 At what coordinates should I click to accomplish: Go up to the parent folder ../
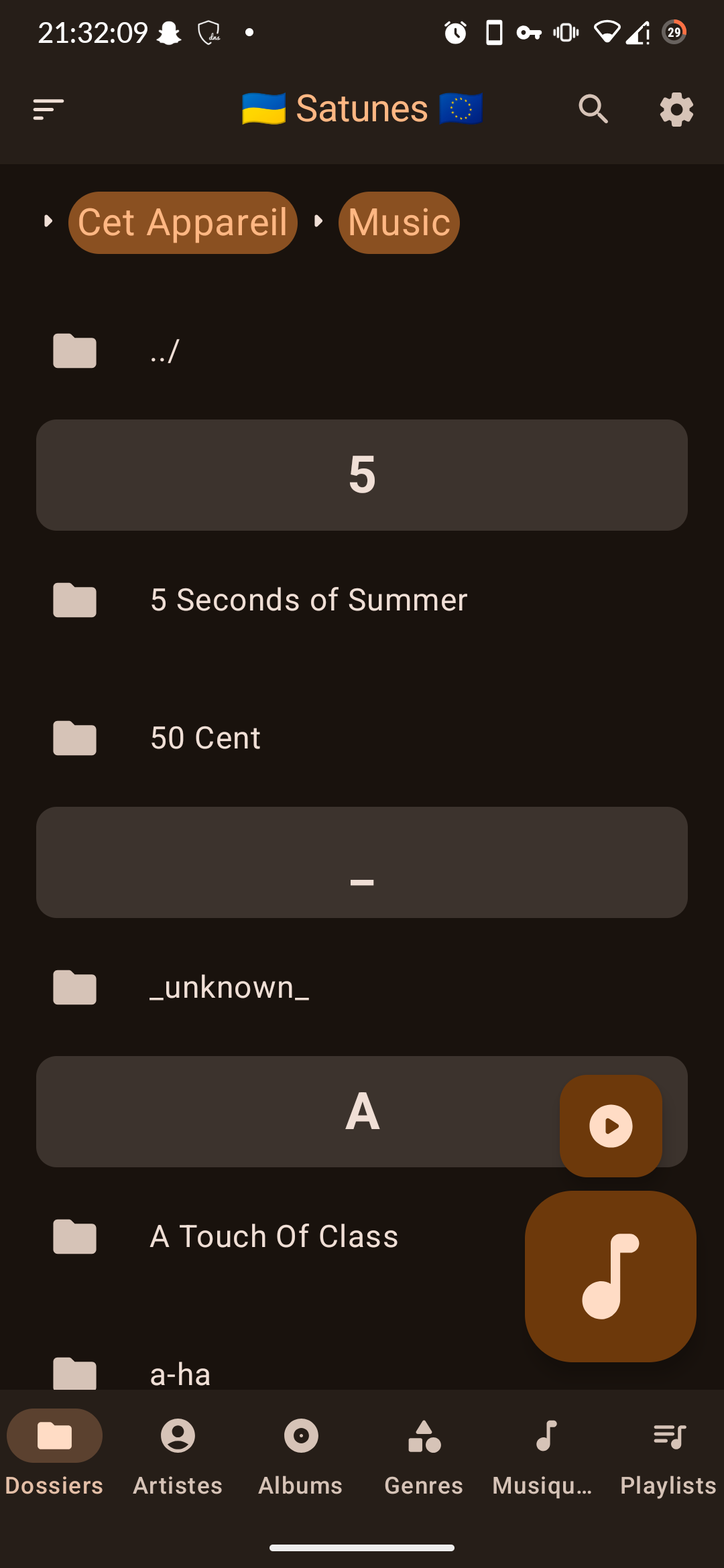pos(164,350)
